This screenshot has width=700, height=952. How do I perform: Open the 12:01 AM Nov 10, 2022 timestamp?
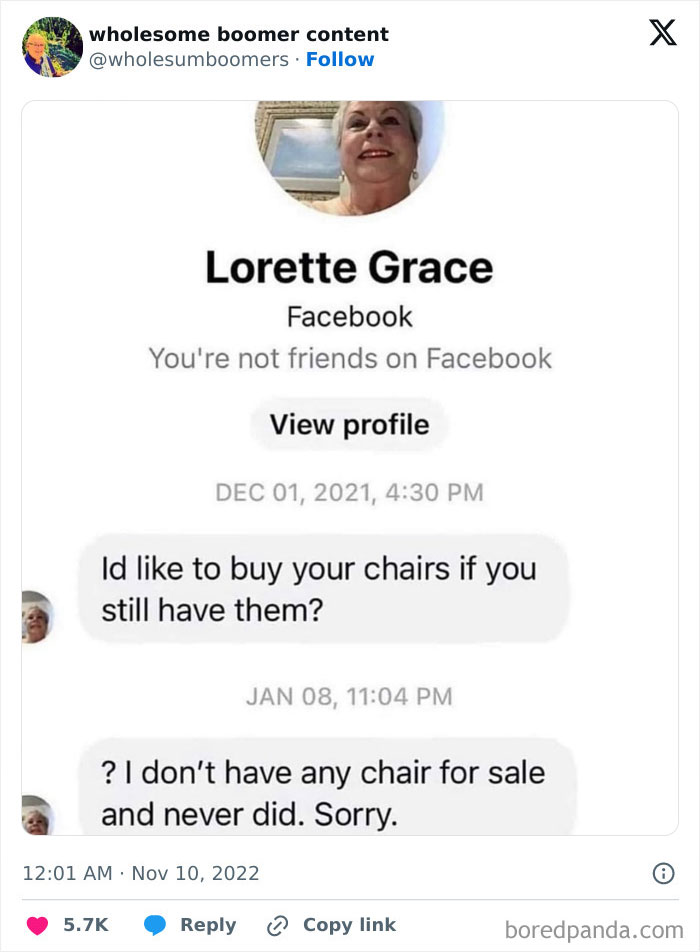(141, 873)
